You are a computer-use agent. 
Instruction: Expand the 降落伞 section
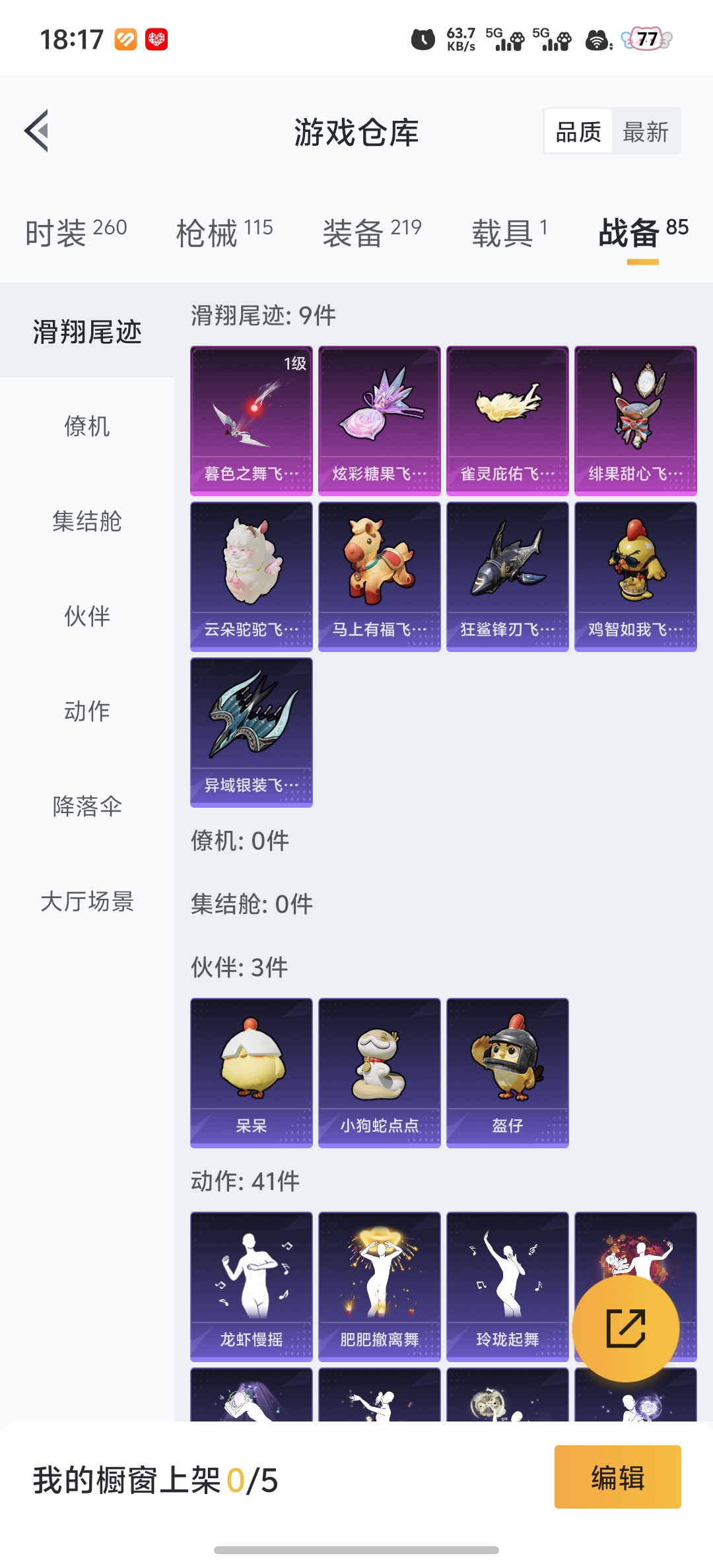(88, 806)
